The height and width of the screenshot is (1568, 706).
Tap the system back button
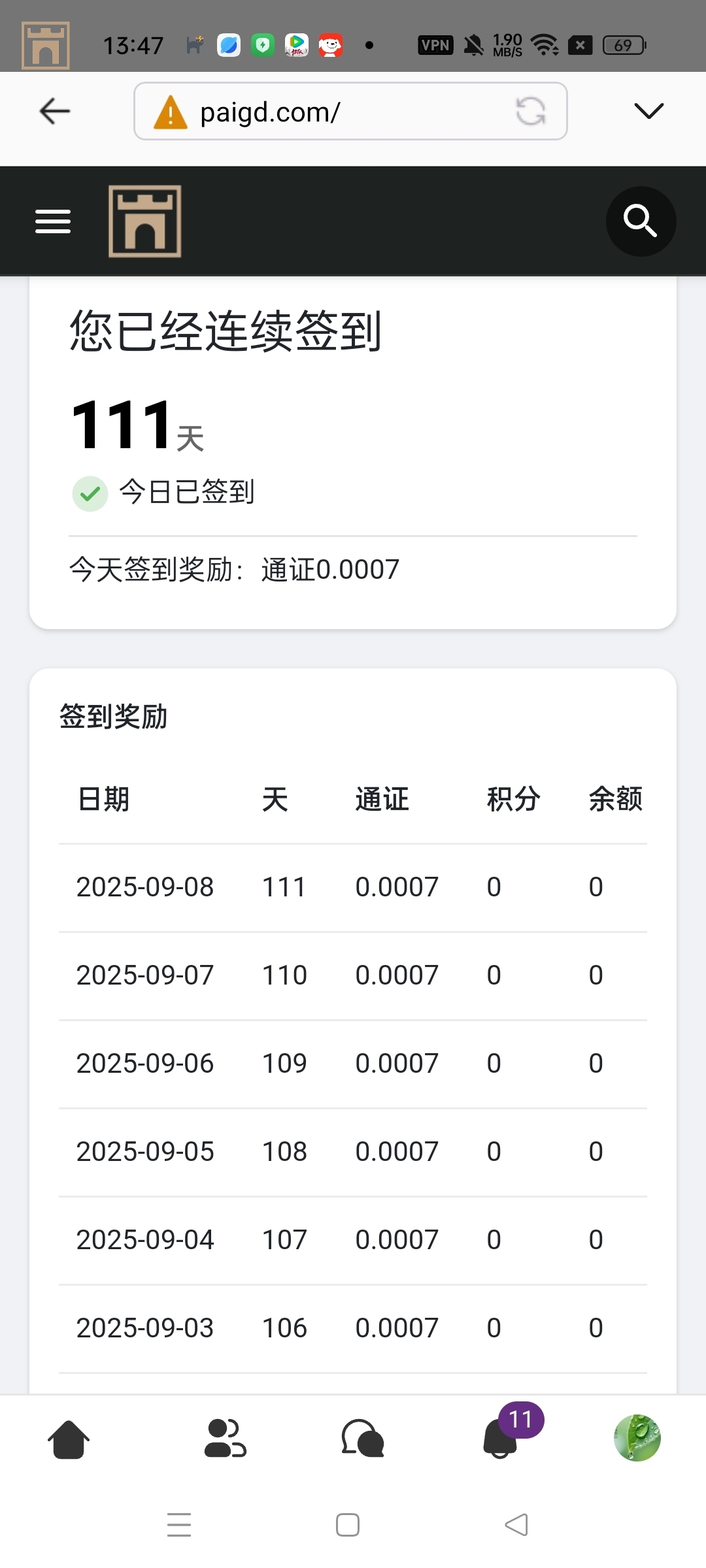click(516, 1525)
